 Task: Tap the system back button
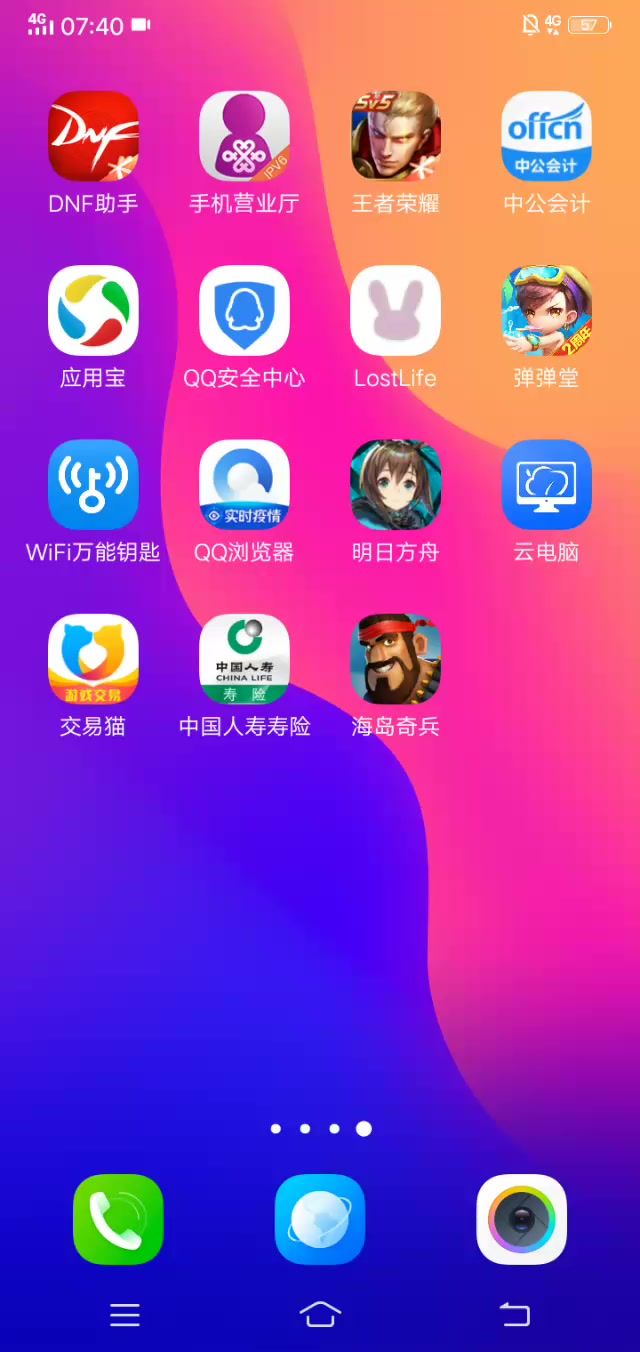coord(515,1315)
